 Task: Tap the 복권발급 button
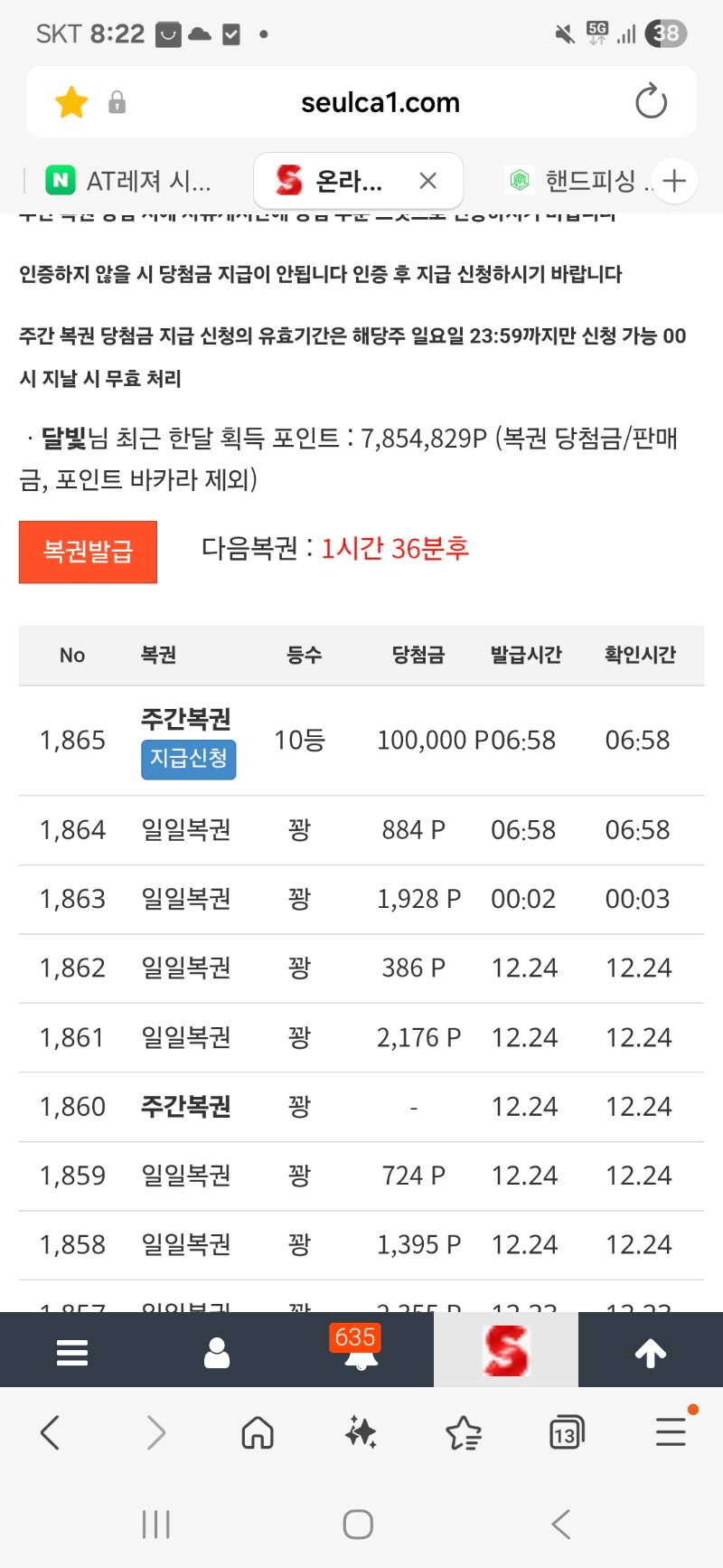coord(88,552)
